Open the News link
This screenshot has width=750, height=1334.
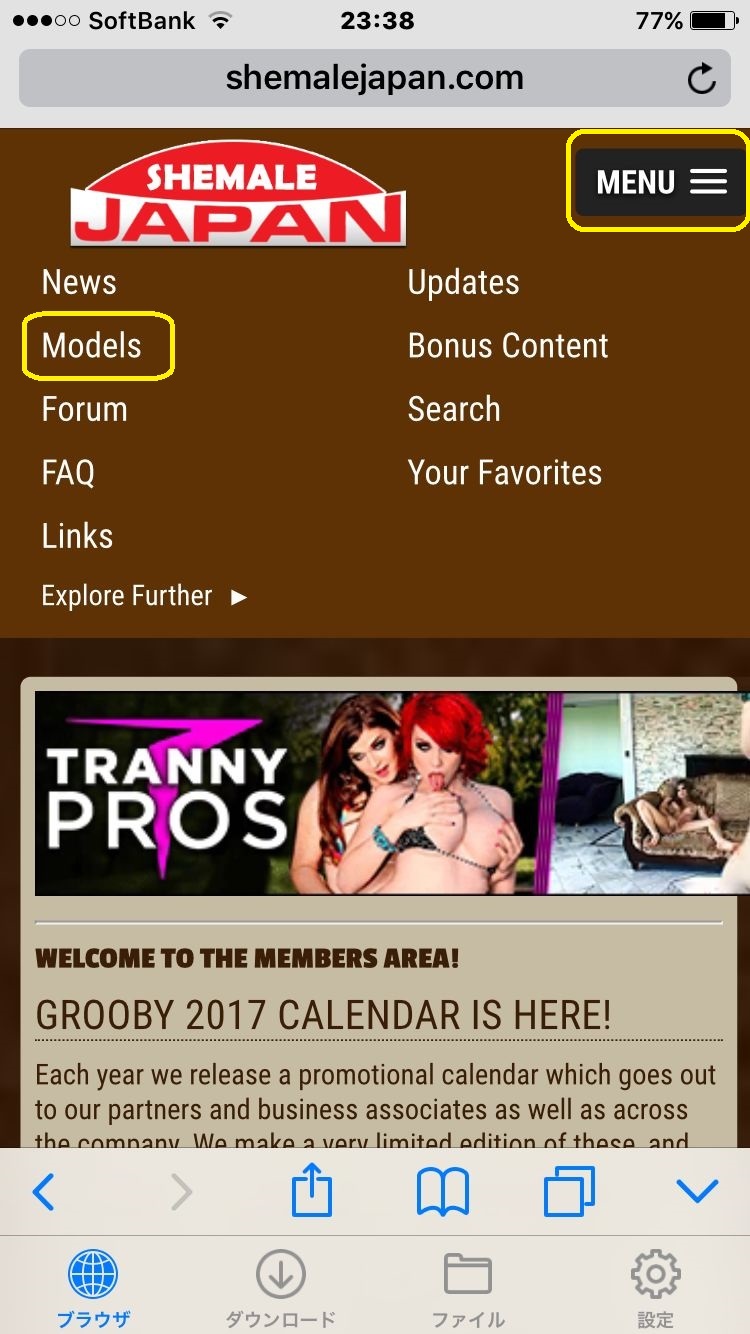point(79,283)
